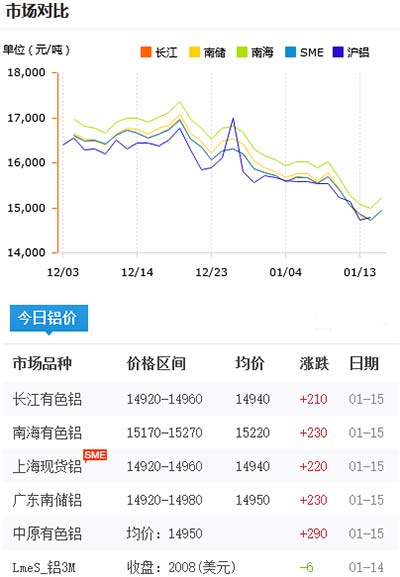Open the 南海有色铝 price row
The image size is (400, 577).
pos(200,433)
